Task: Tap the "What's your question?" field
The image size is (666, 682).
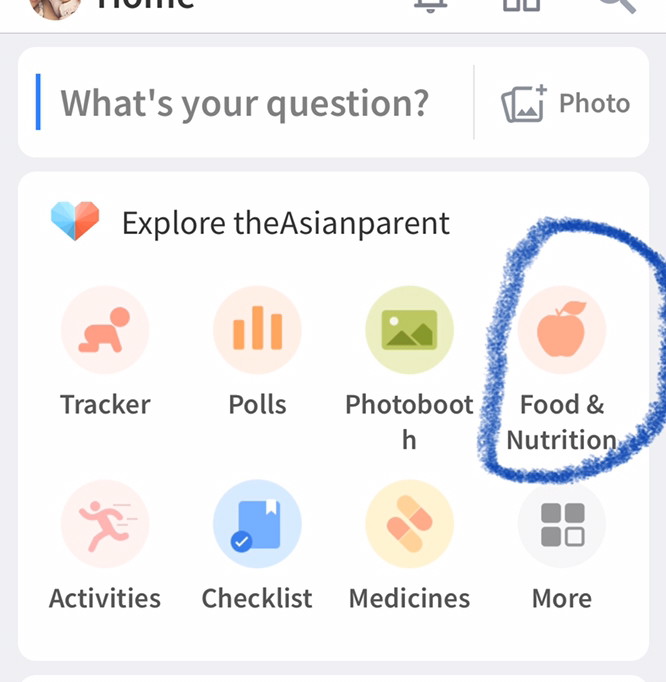Action: (245, 103)
